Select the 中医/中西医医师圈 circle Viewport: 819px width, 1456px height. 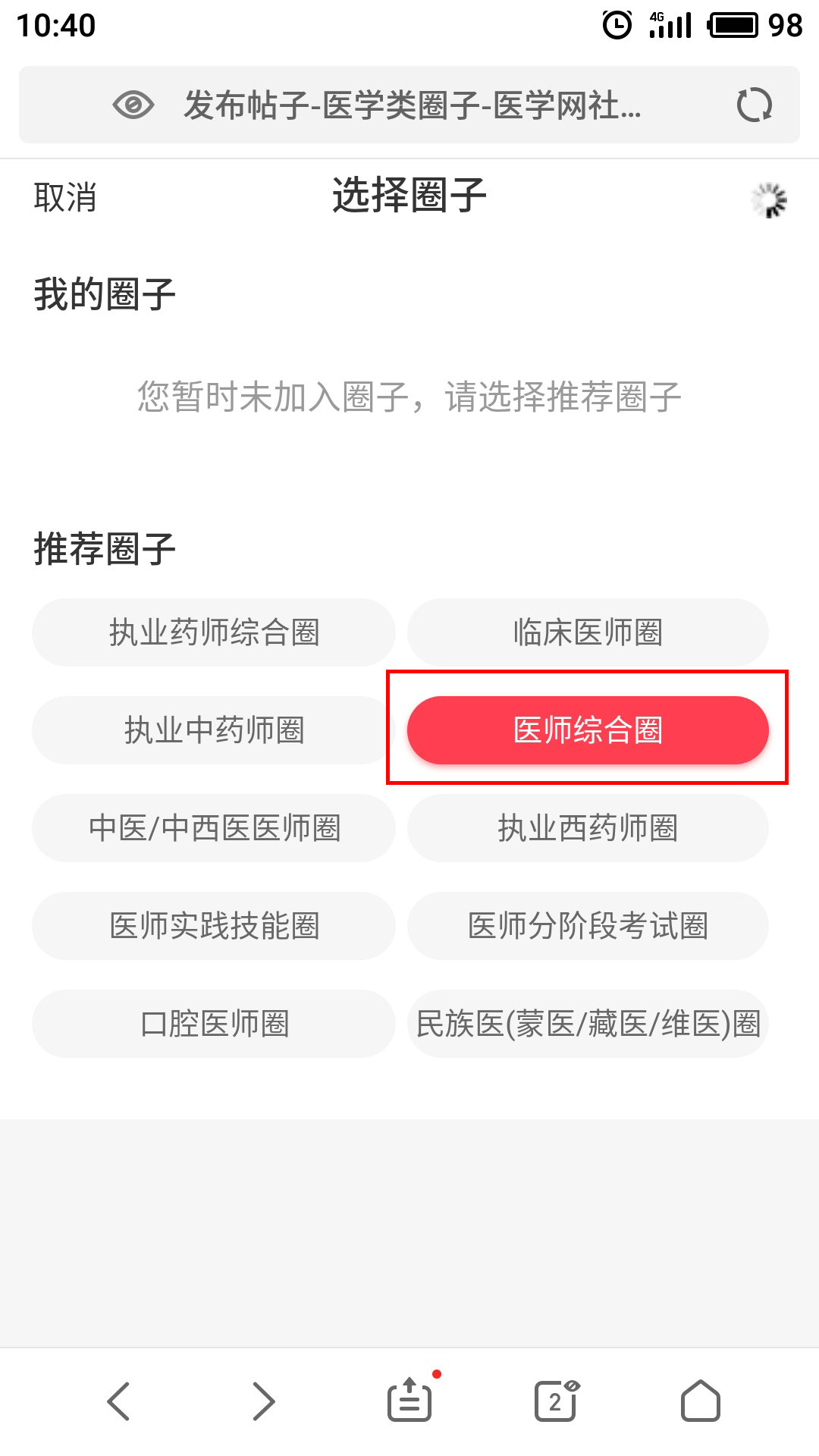(213, 828)
